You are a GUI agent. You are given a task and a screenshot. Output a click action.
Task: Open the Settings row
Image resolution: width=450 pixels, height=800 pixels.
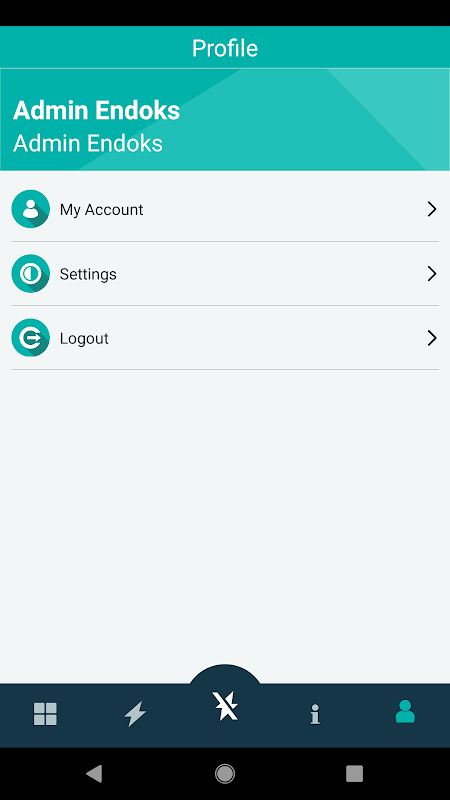point(224,274)
